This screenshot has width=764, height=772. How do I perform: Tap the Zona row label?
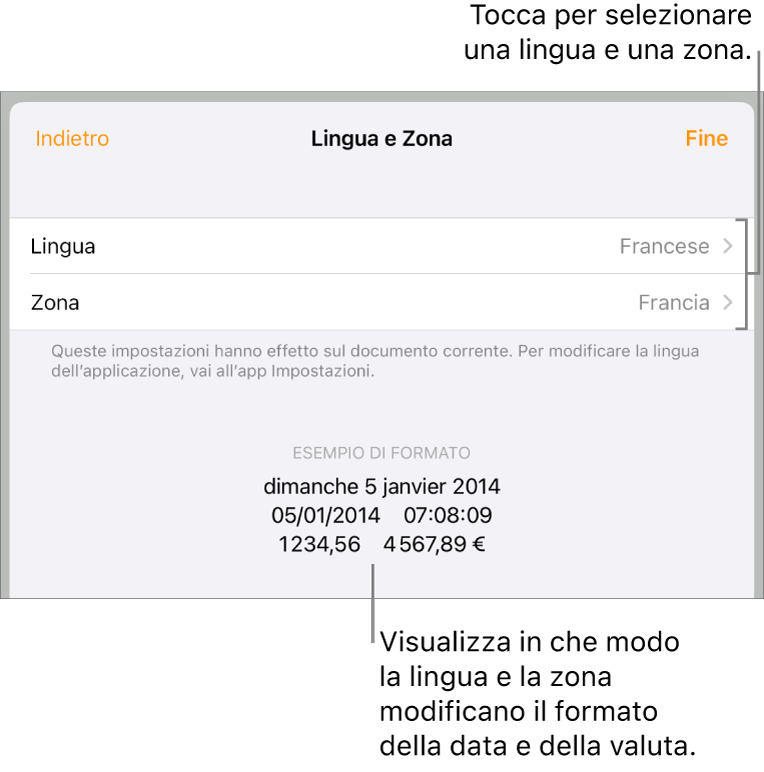tap(54, 302)
